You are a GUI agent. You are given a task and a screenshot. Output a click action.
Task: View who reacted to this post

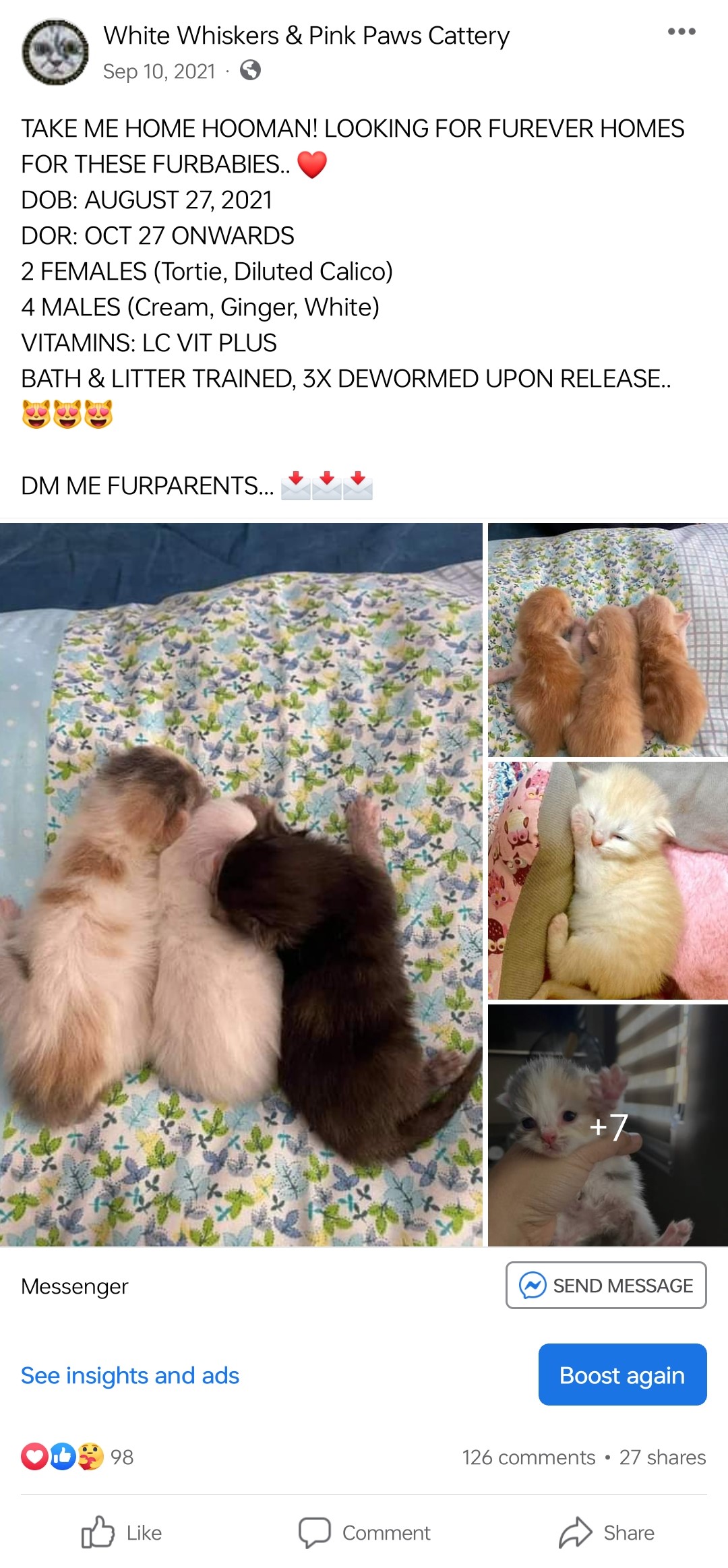click(78, 1457)
